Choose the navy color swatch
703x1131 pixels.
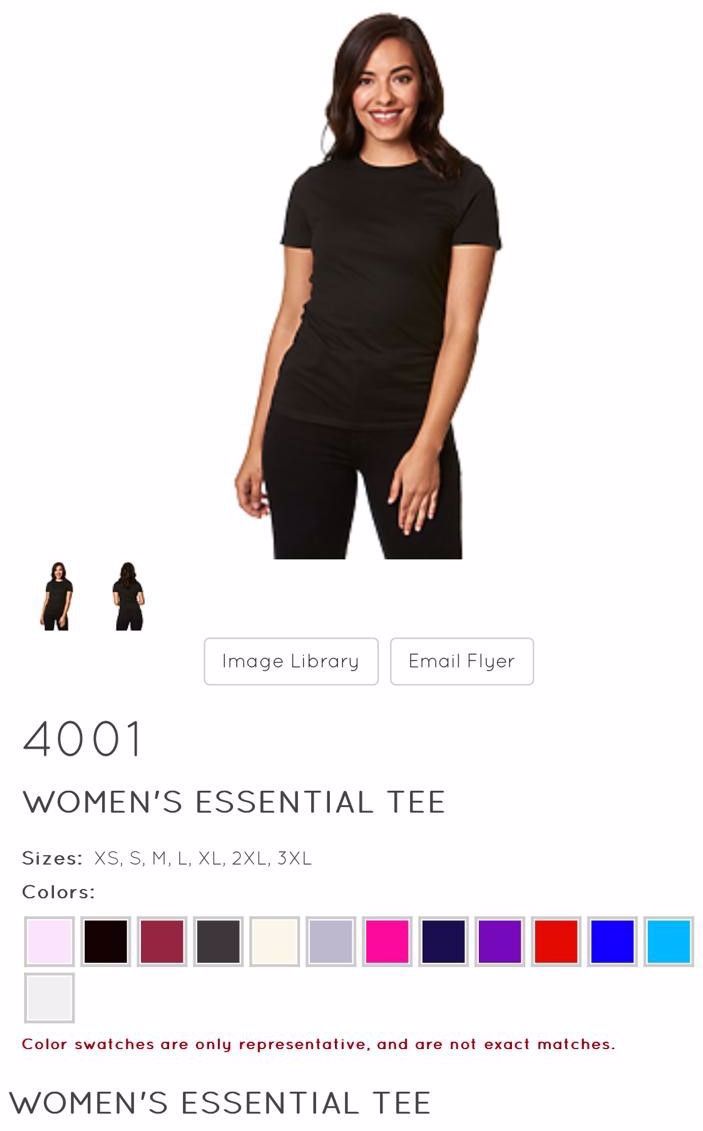click(x=443, y=941)
